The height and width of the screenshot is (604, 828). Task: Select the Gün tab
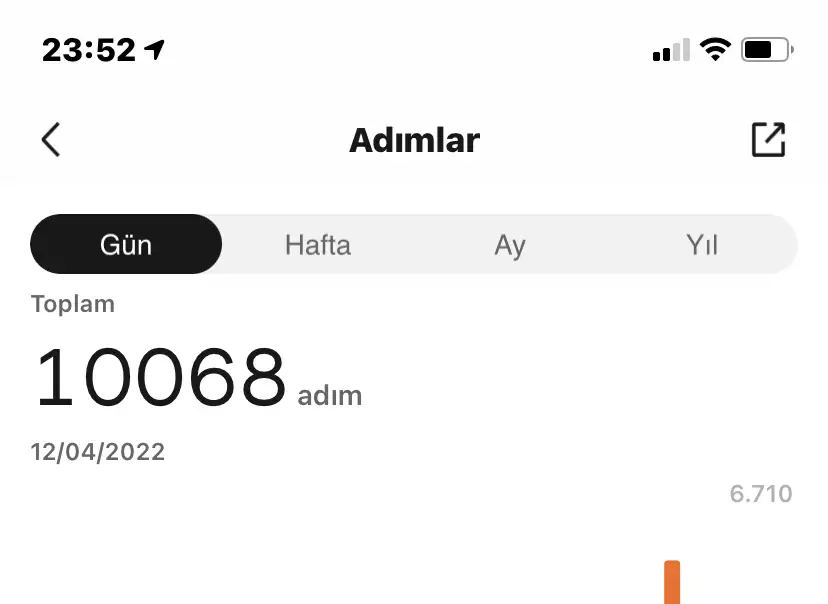tap(126, 245)
